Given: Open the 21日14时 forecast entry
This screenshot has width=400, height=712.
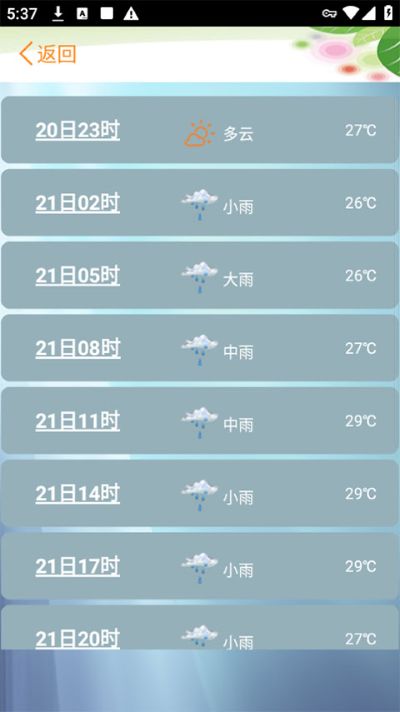Looking at the screenshot, I should click(200, 493).
